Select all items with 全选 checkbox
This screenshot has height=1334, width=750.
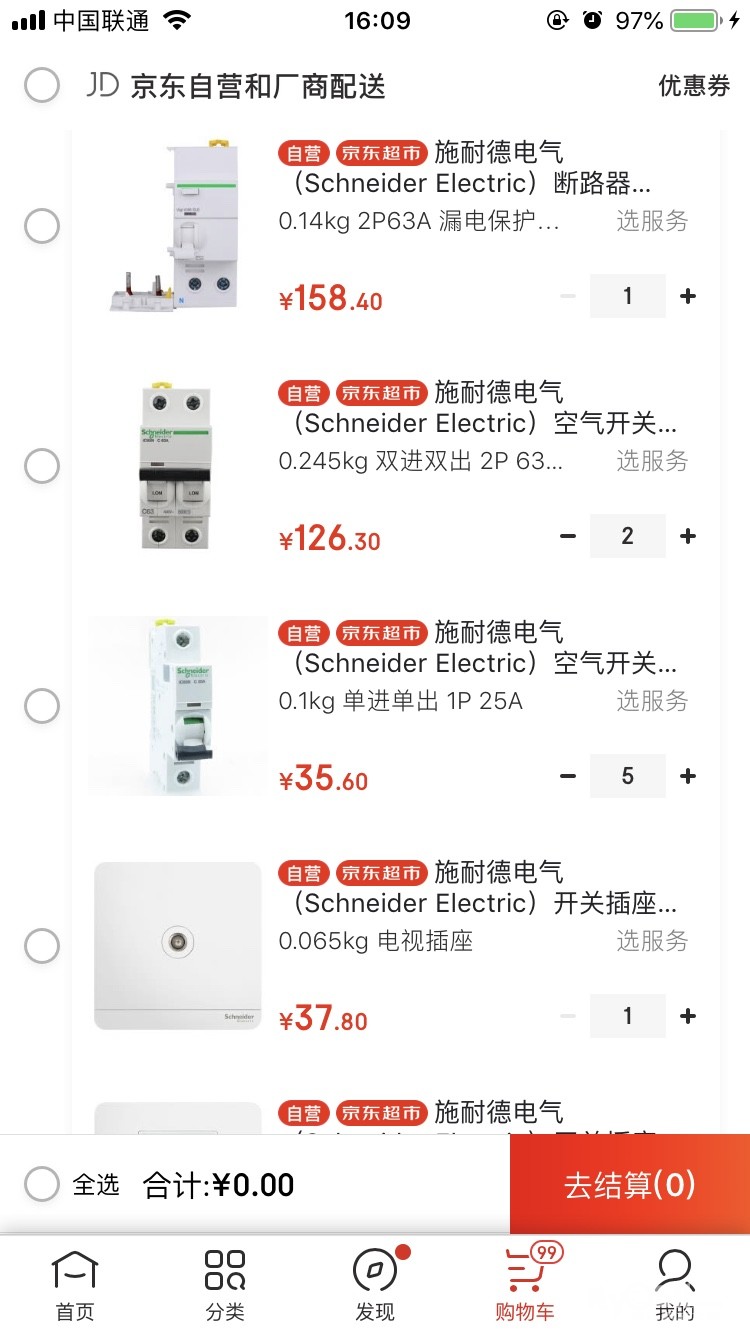point(42,1185)
